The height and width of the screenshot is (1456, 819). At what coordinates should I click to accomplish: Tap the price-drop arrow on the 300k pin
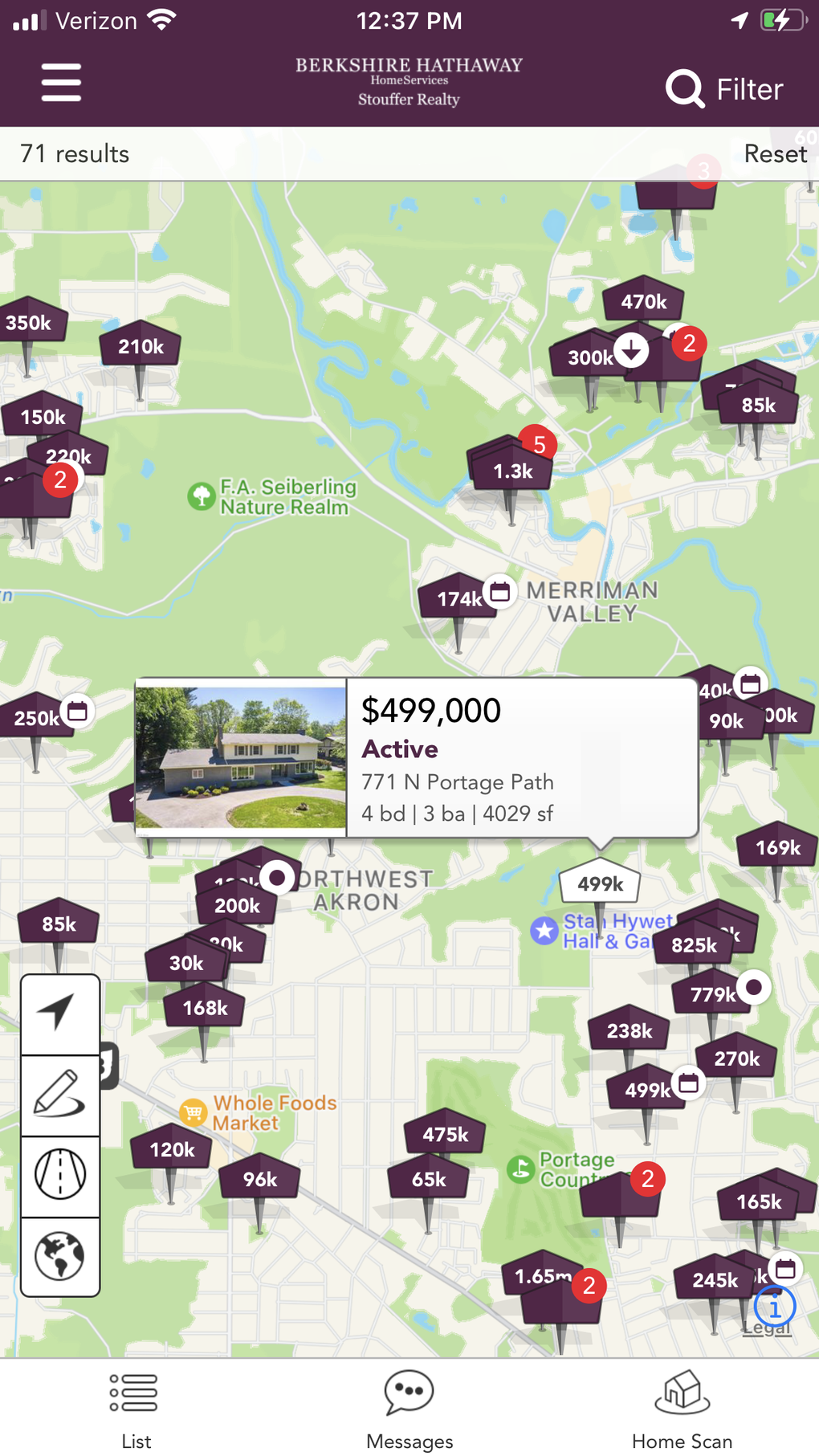(630, 349)
